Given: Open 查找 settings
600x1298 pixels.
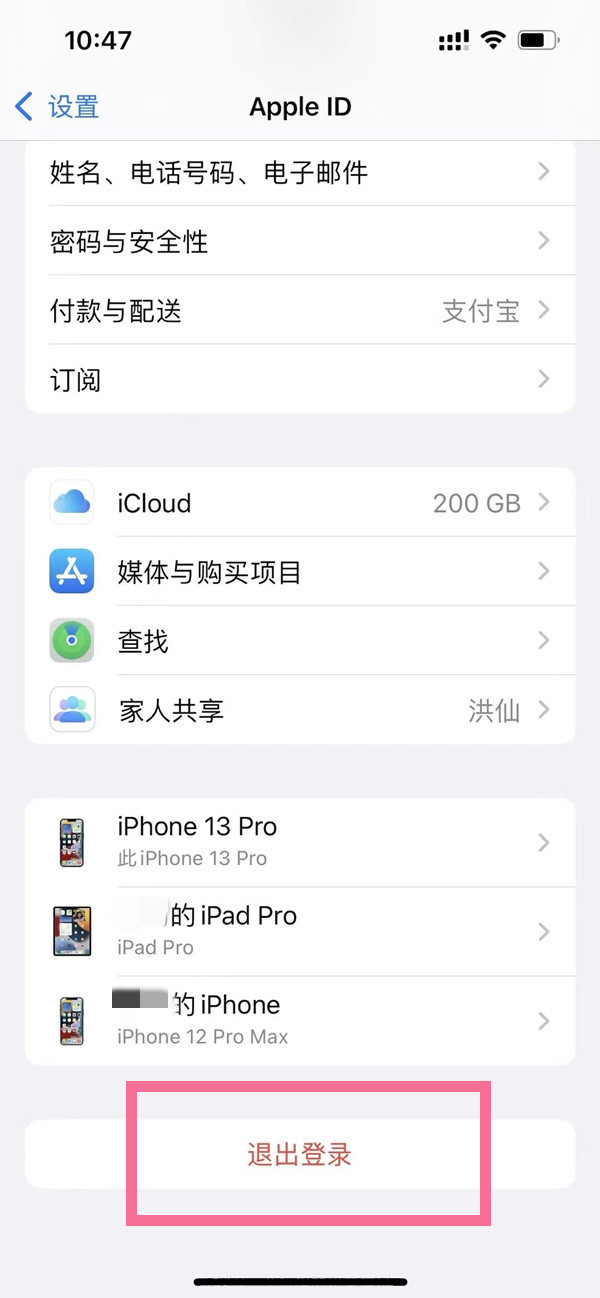Looking at the screenshot, I should click(x=300, y=641).
